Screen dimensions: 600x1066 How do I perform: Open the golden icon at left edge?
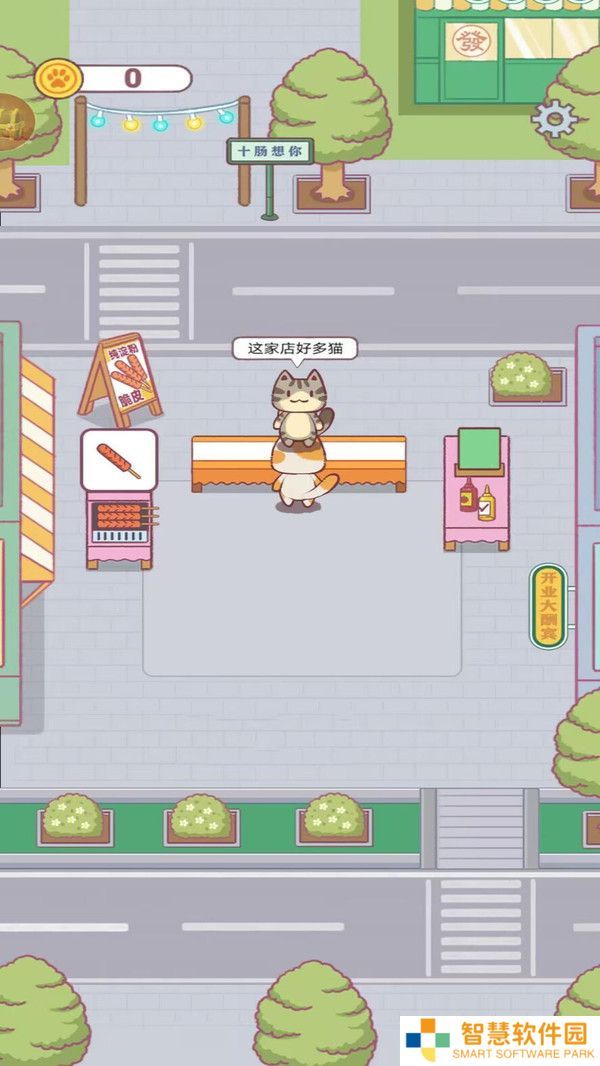pyautogui.click(x=15, y=122)
